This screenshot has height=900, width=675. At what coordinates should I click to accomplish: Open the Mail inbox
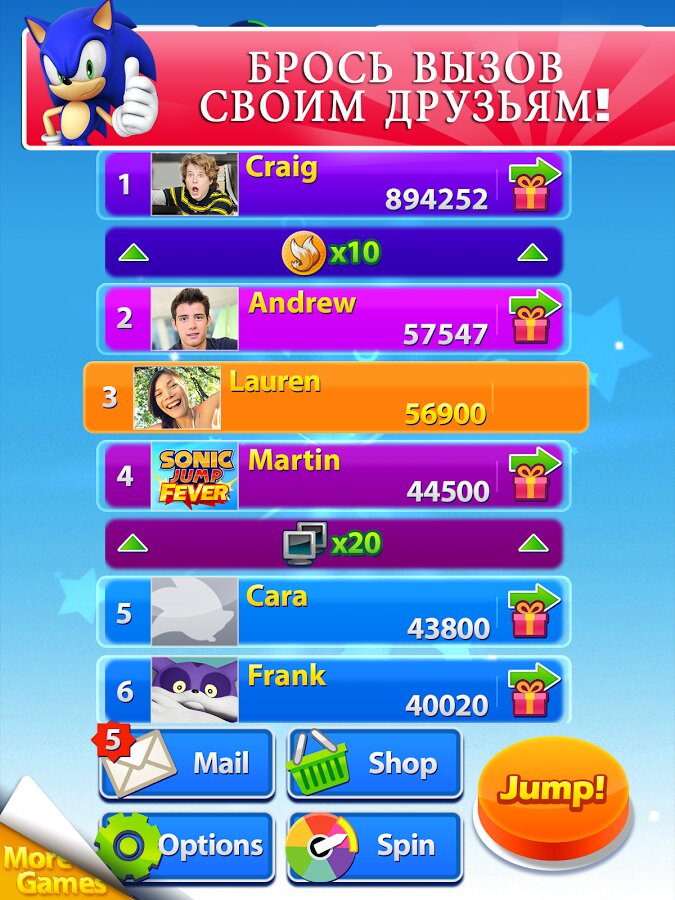(x=187, y=764)
